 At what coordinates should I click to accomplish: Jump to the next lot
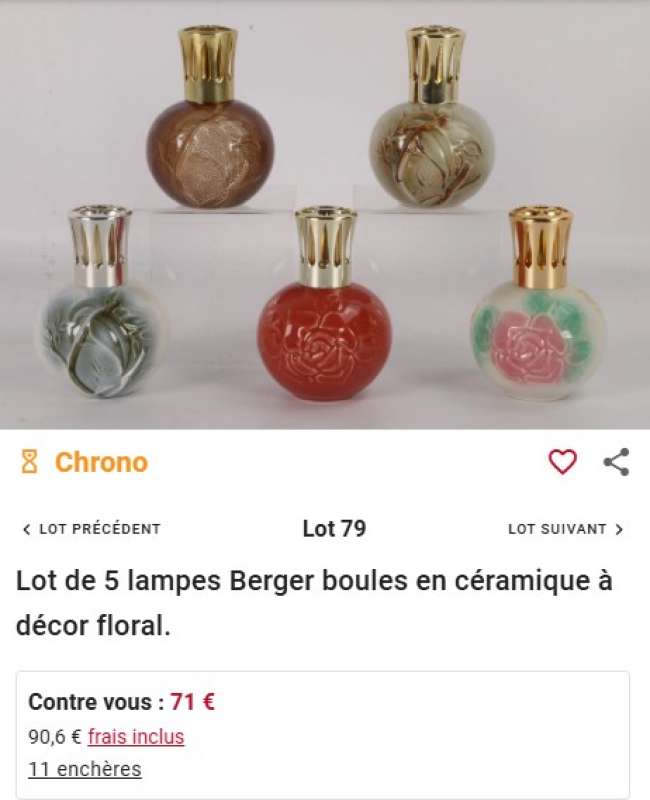pos(565,529)
